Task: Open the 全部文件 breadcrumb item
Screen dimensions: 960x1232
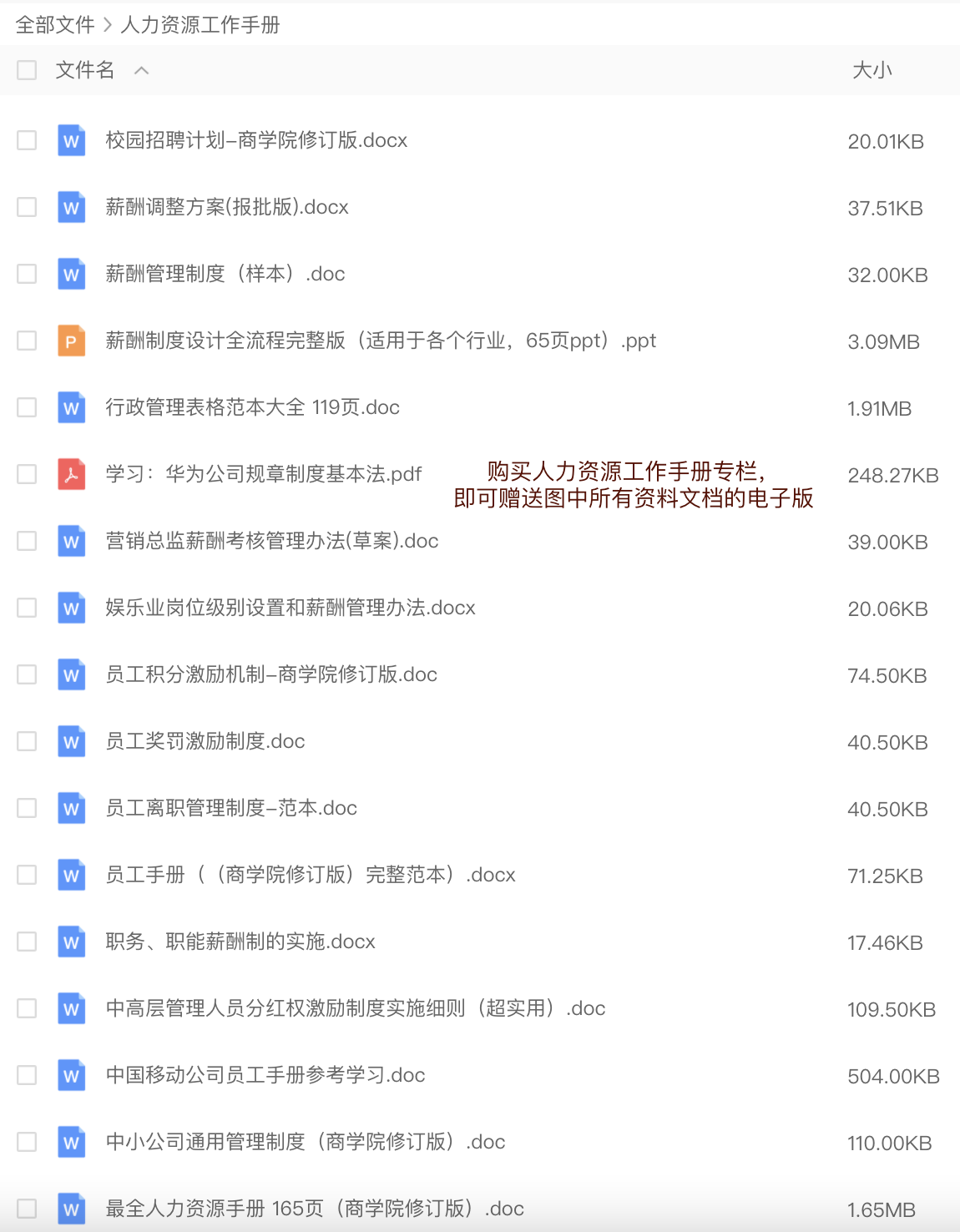Action: [53, 26]
